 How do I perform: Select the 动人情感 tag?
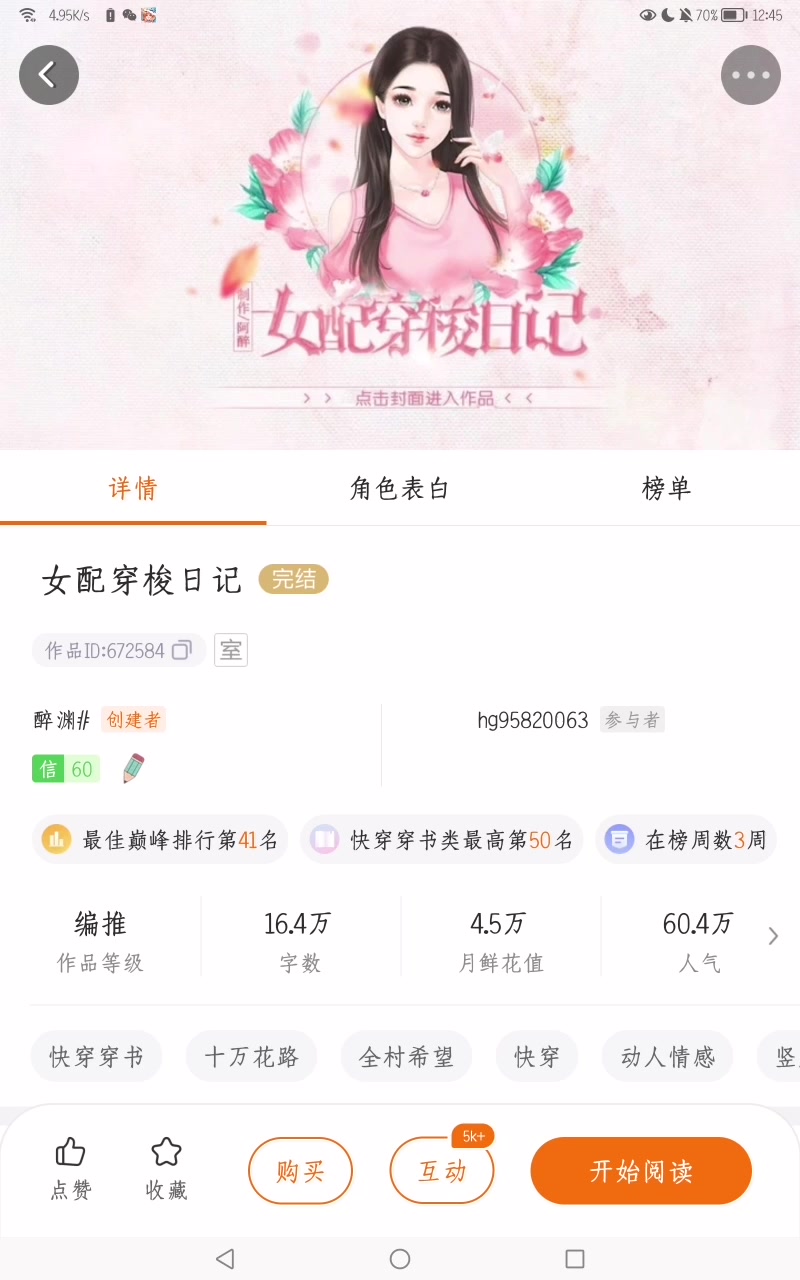(667, 1057)
